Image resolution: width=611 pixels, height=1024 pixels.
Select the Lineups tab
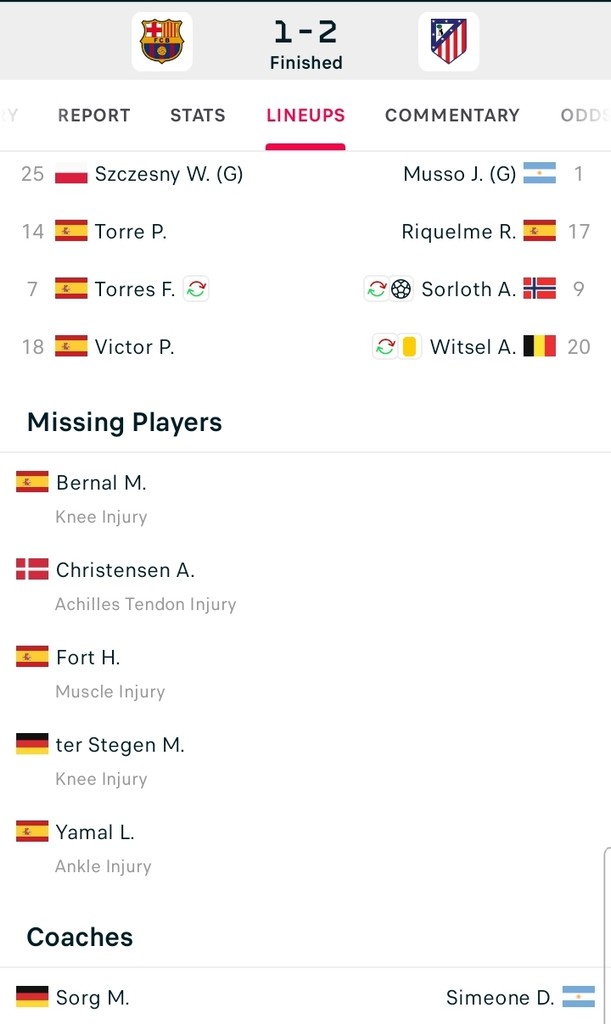tap(305, 115)
